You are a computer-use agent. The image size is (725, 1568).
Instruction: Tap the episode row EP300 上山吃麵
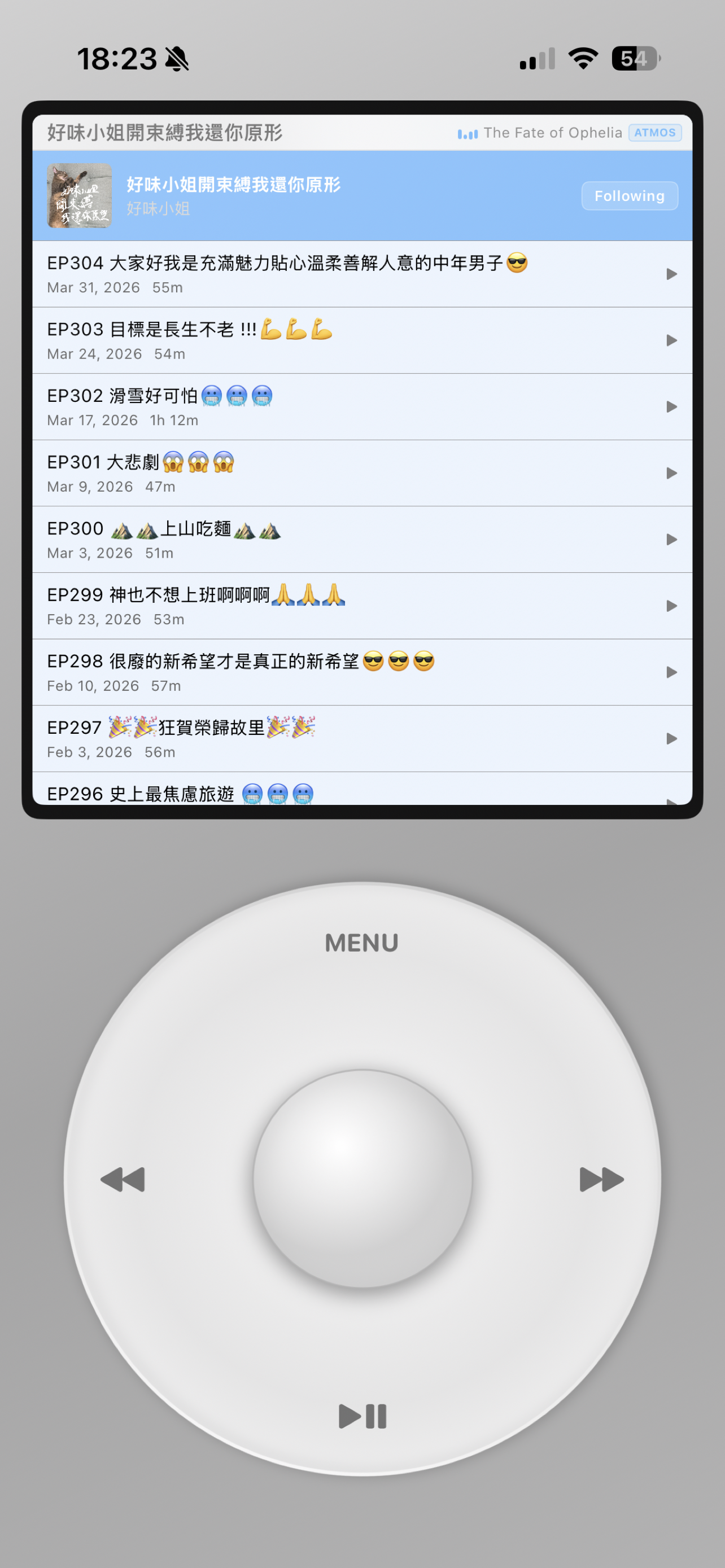click(x=243, y=538)
